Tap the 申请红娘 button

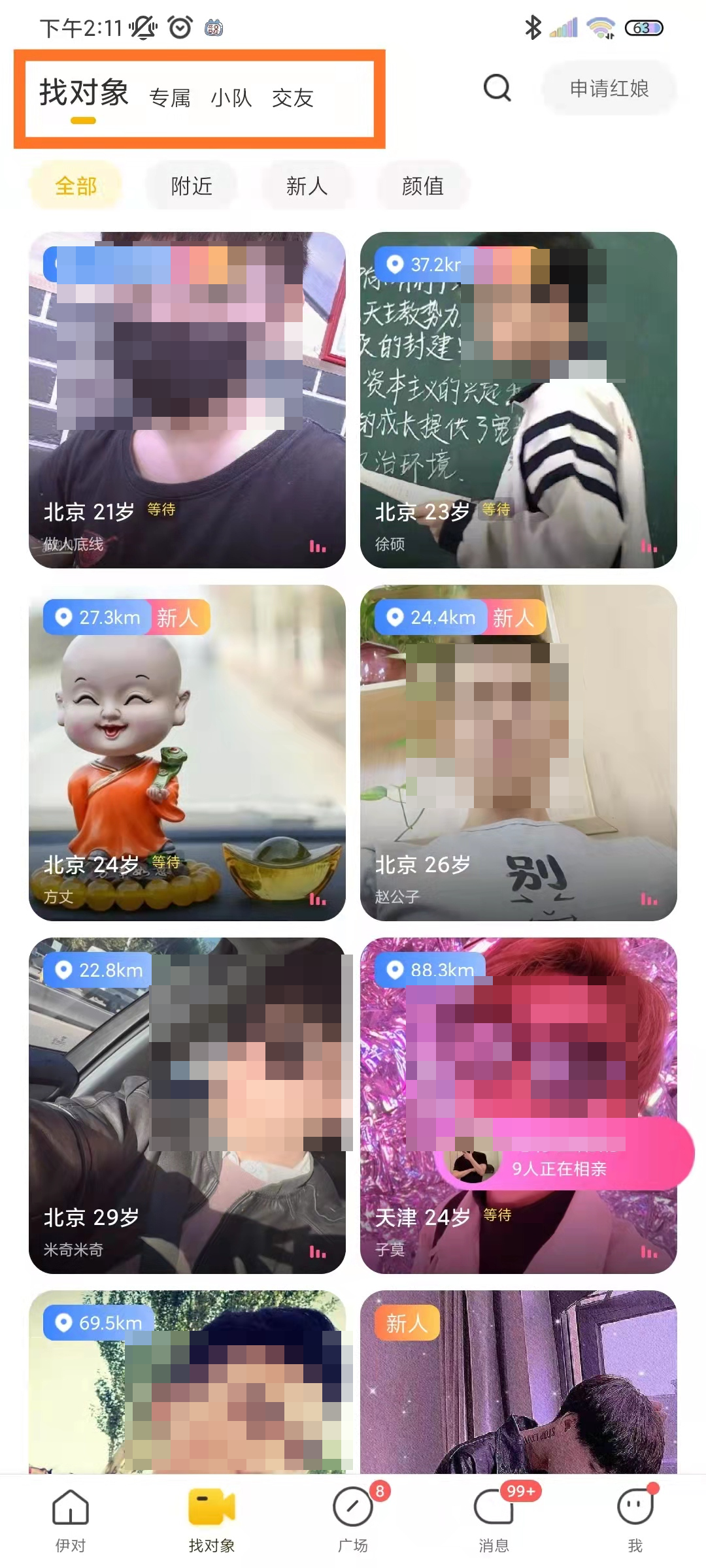coord(609,88)
